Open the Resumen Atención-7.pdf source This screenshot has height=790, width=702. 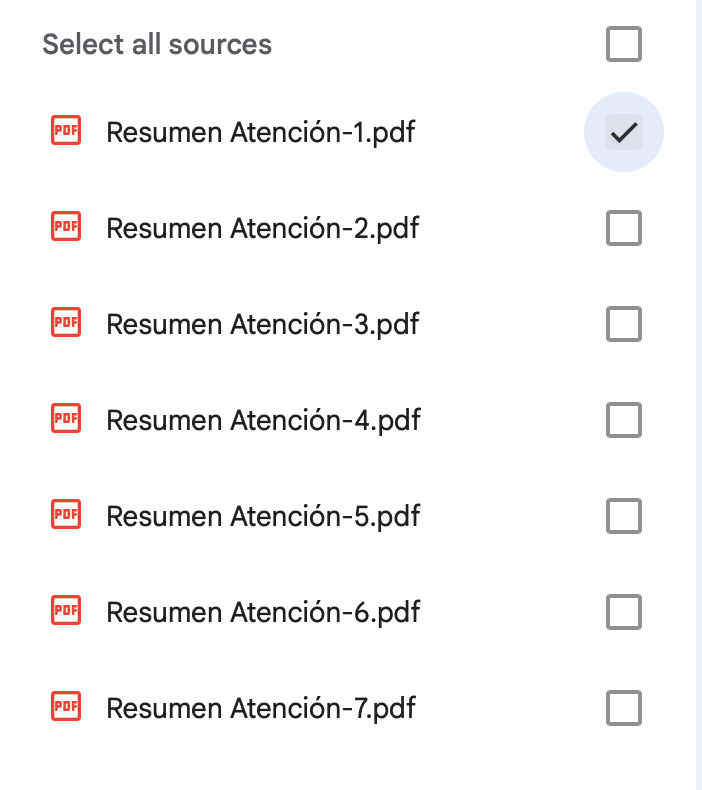[x=260, y=709]
